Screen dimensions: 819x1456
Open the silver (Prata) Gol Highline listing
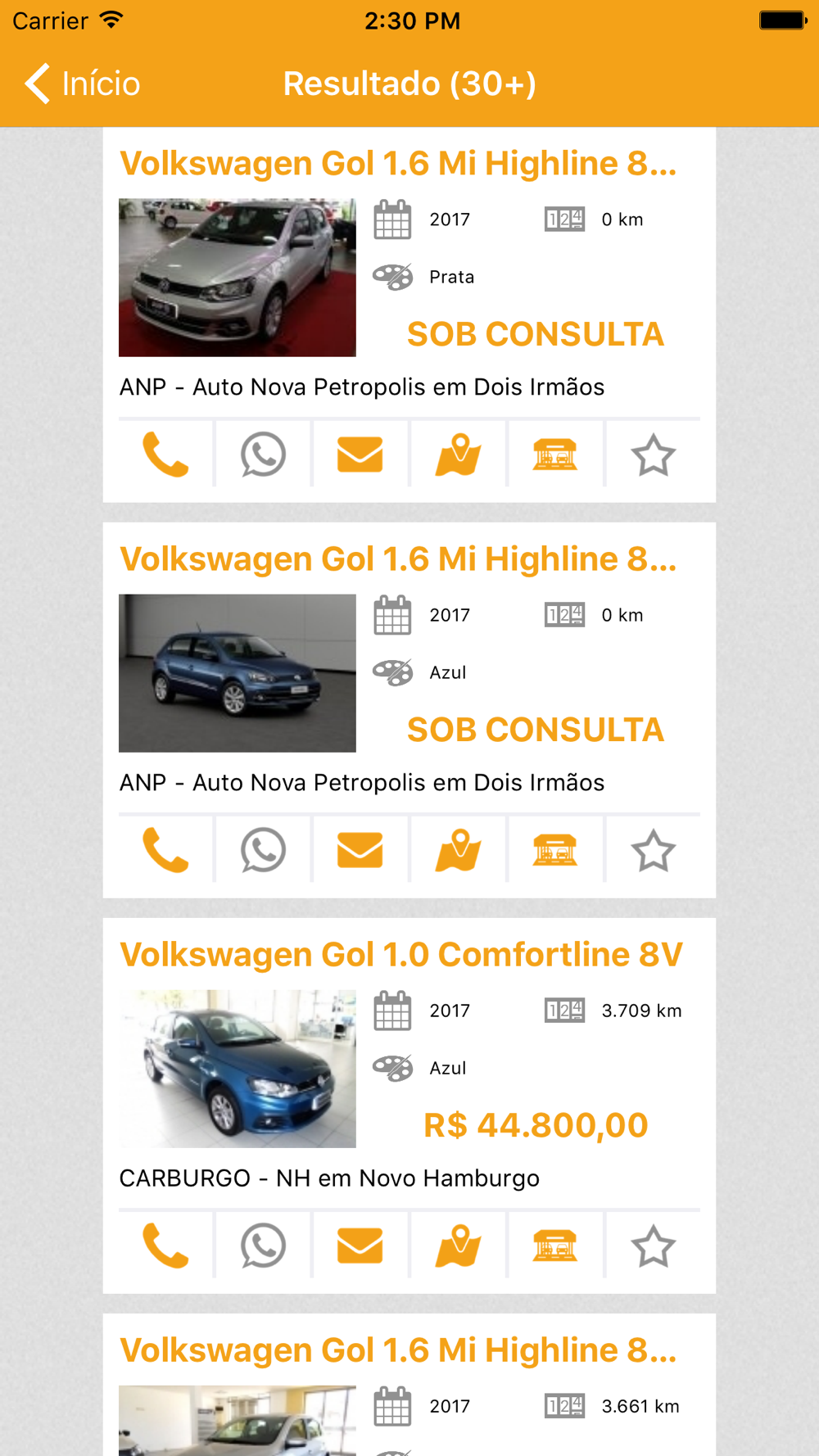click(x=398, y=164)
